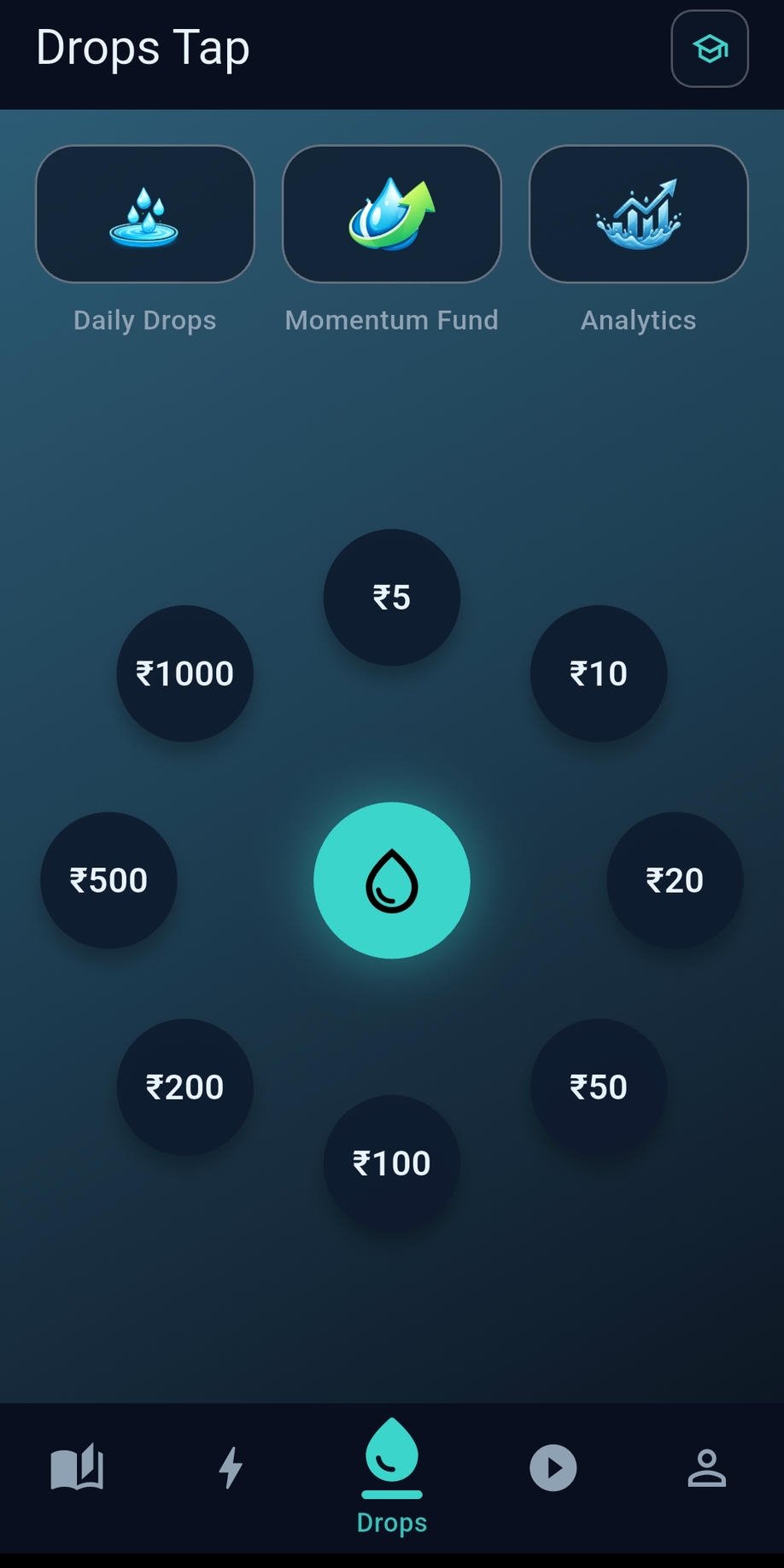The image size is (784, 1568).
Task: Select the ₹10 amount
Action: point(599,673)
